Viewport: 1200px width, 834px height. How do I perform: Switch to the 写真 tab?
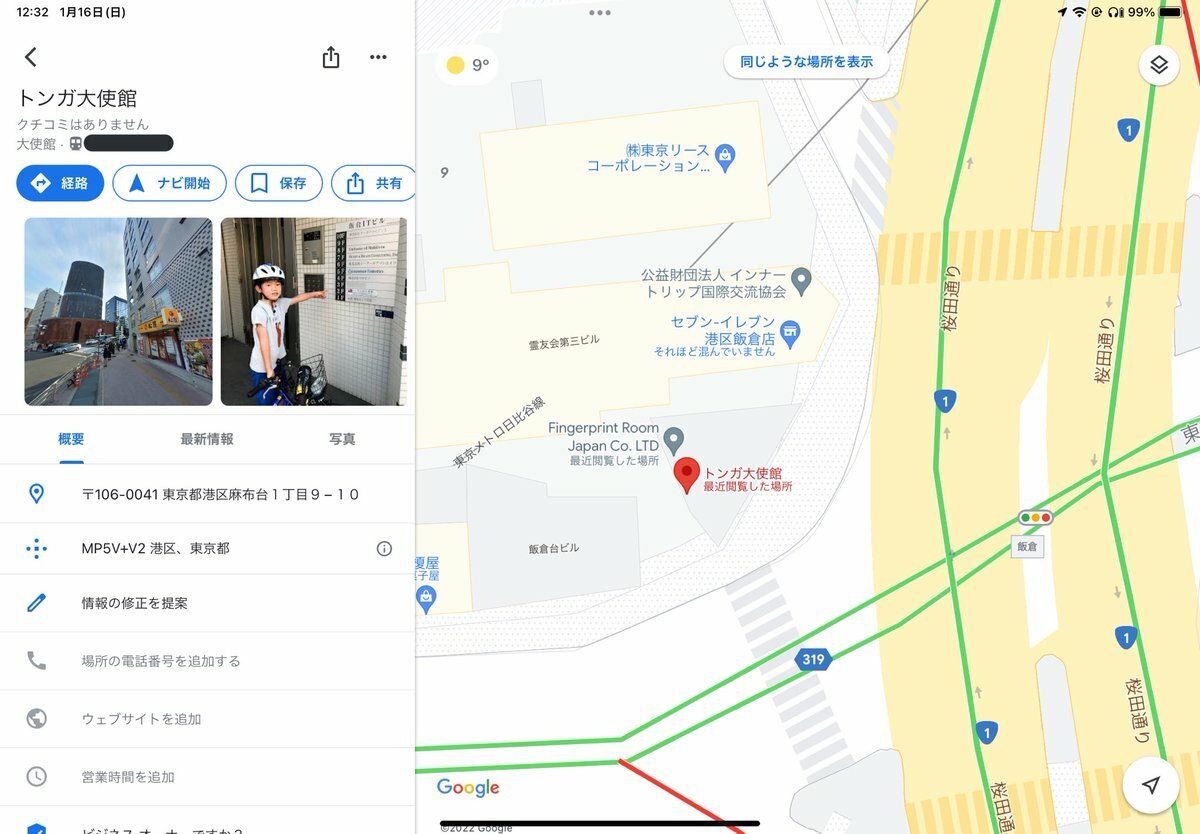(342, 439)
